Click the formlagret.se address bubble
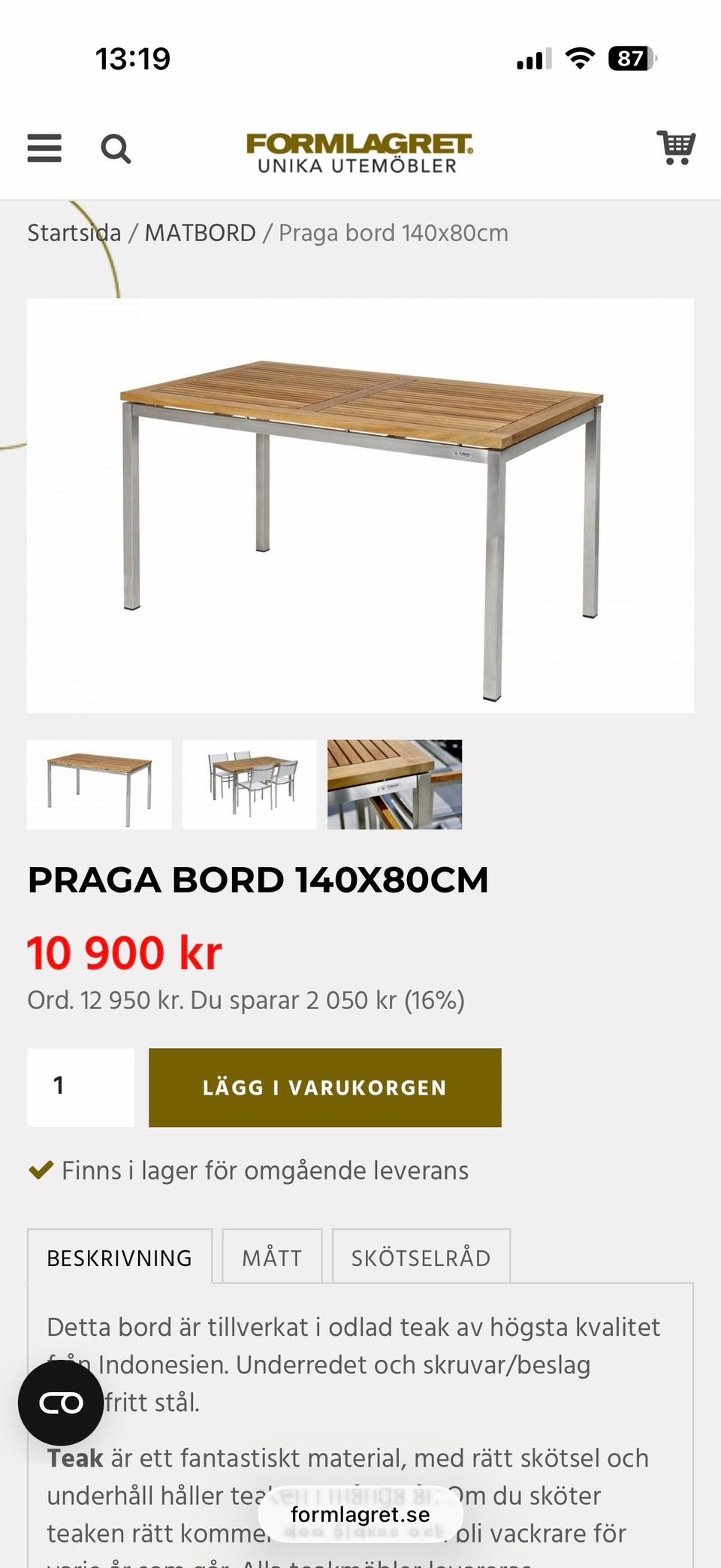The width and height of the screenshot is (721, 1568). tap(360, 1515)
